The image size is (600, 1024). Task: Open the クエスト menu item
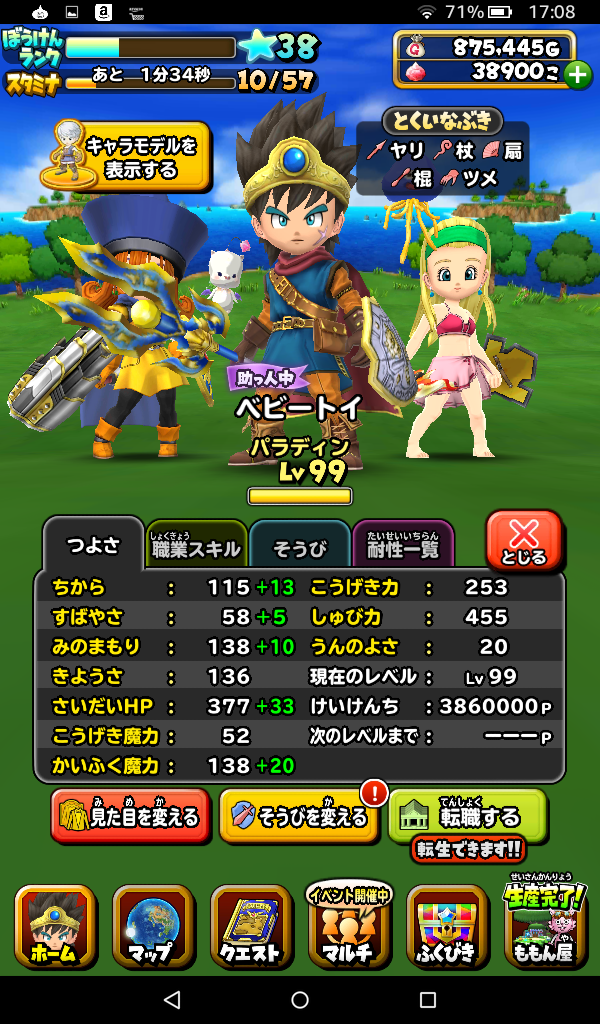251,926
